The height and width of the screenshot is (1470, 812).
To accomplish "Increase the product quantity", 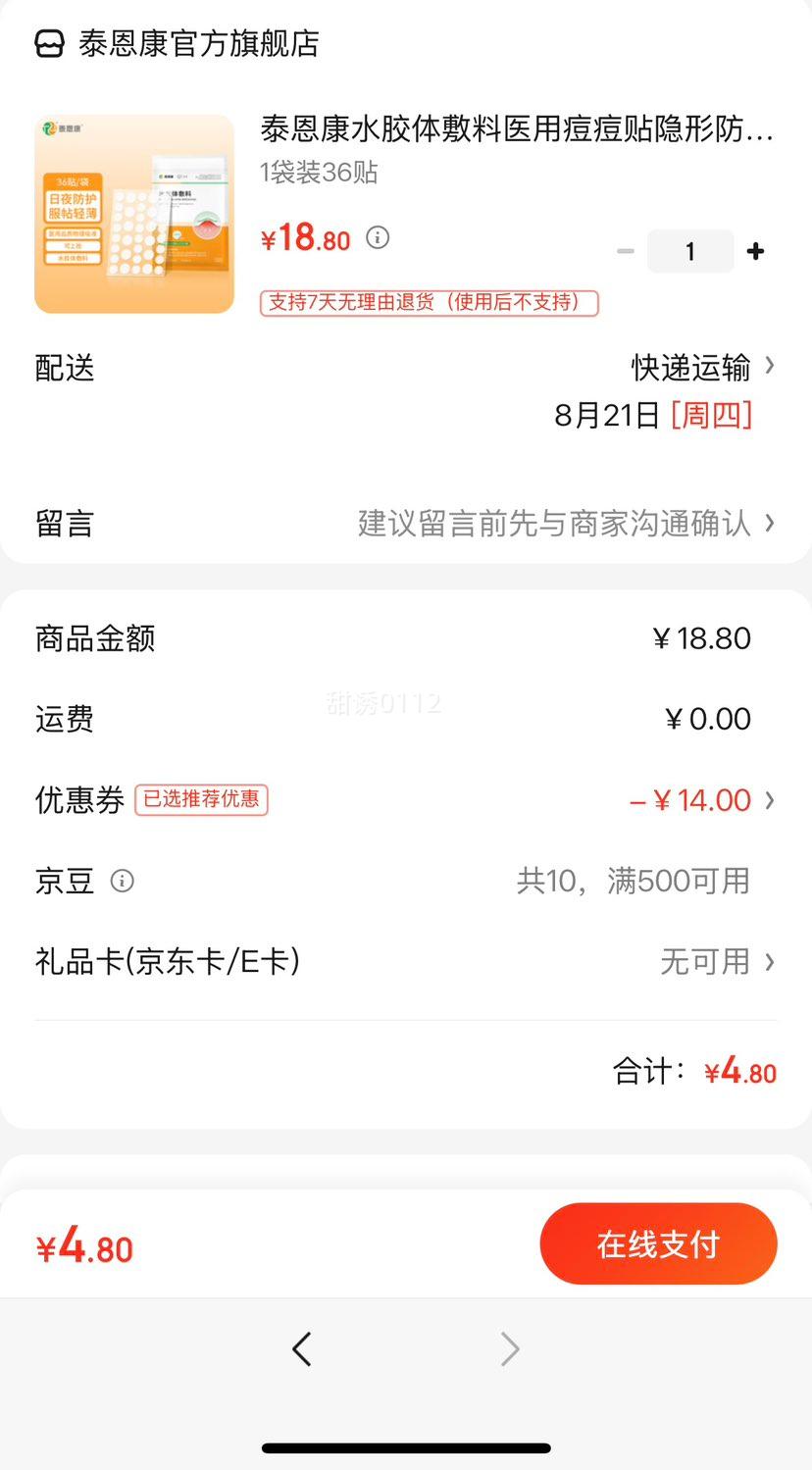I will pyautogui.click(x=755, y=252).
